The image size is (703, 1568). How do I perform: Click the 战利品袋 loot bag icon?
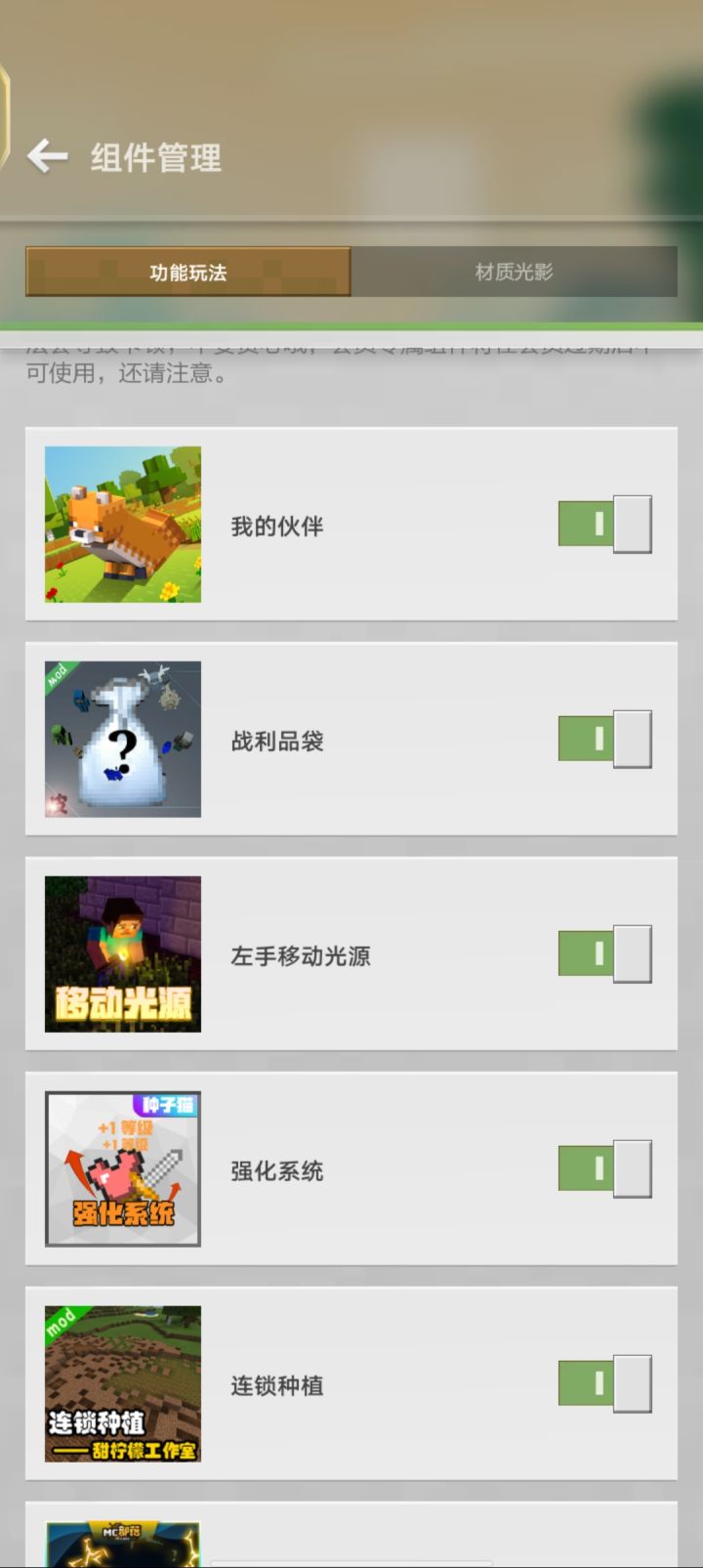tap(122, 740)
